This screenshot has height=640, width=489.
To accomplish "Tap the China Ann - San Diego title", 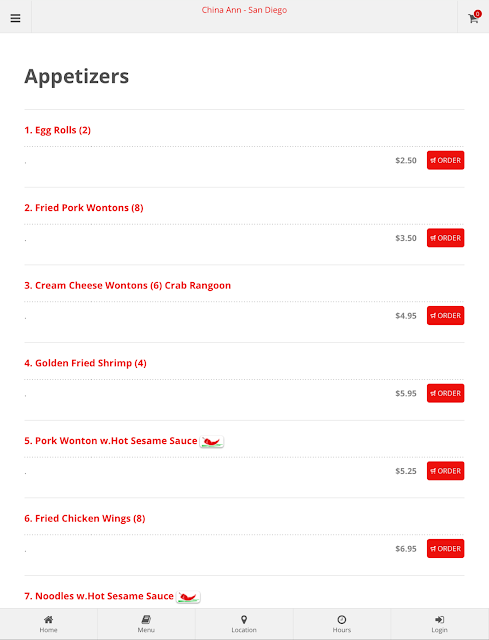I will (x=244, y=10).
